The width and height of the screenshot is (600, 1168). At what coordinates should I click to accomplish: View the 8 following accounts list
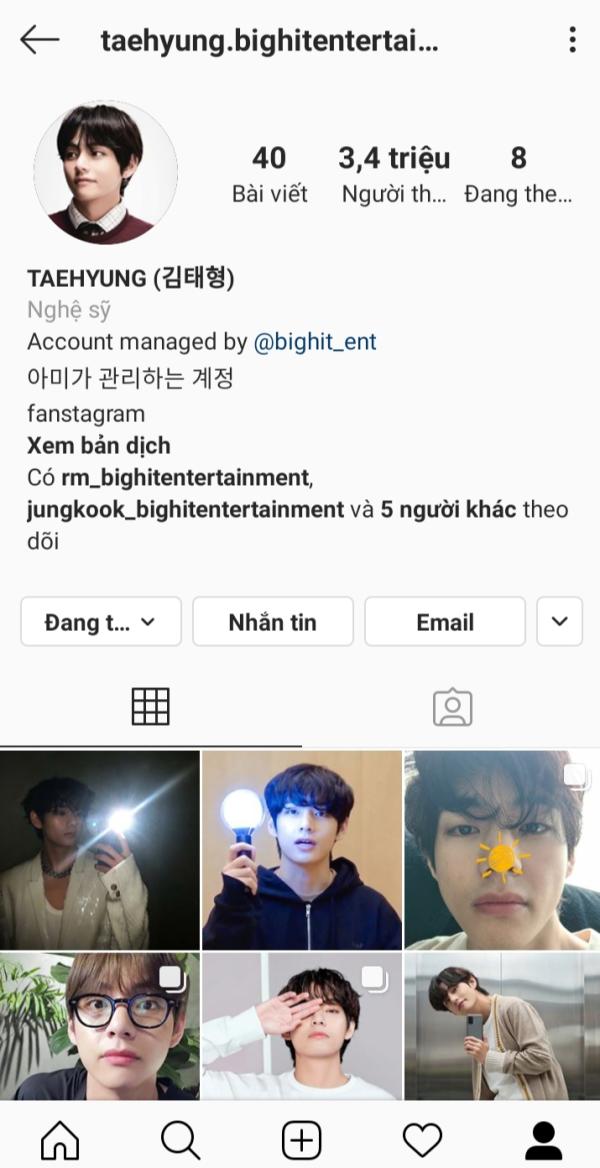pos(518,173)
